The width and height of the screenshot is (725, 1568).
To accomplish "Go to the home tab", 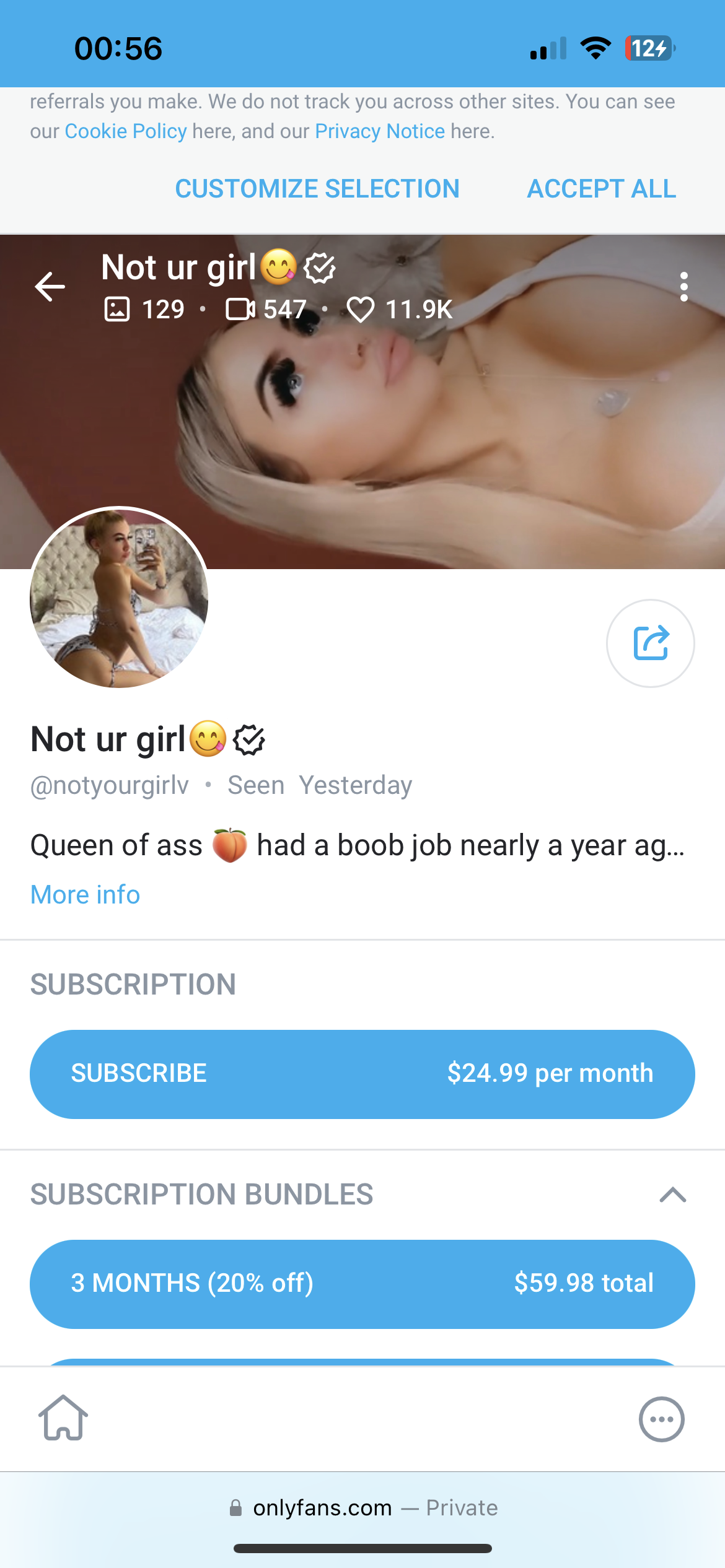I will 63,1418.
